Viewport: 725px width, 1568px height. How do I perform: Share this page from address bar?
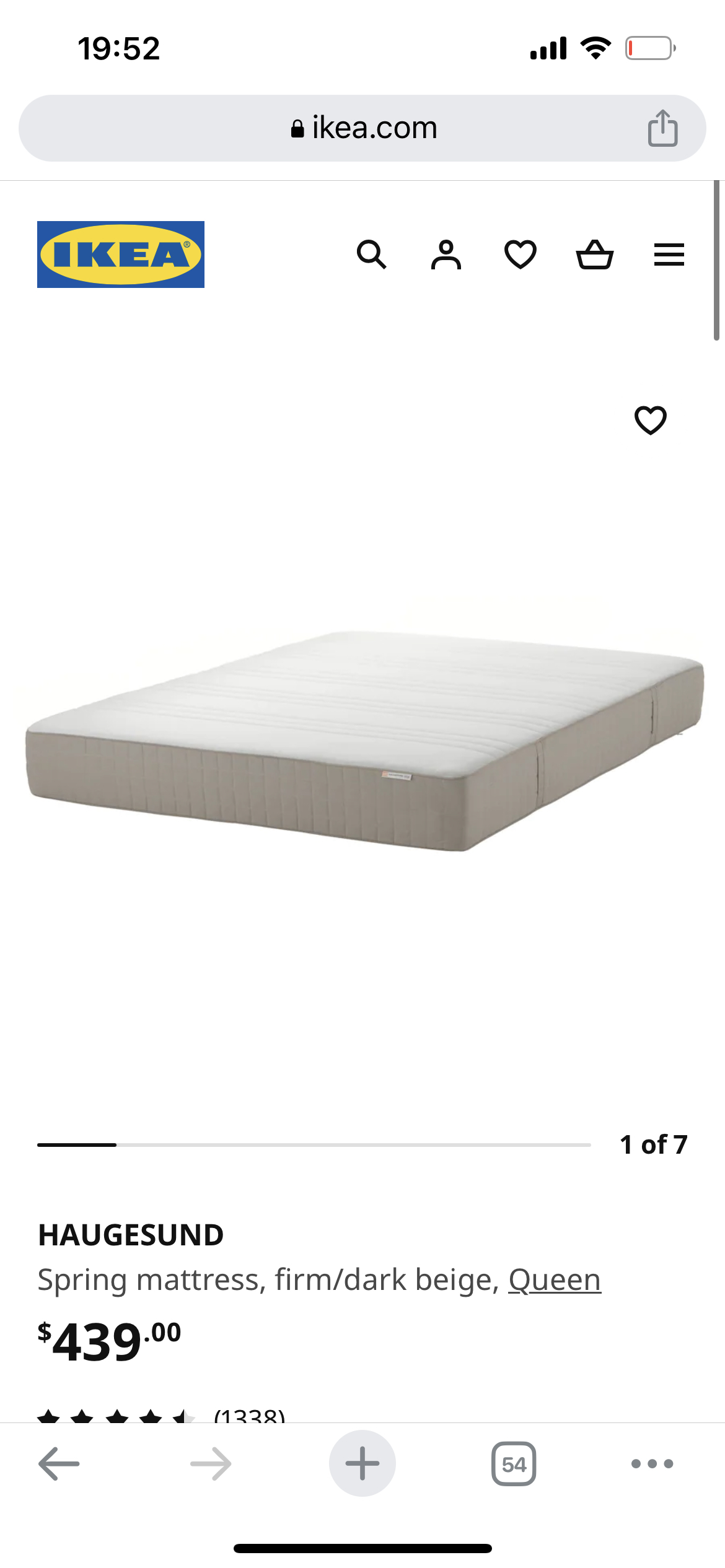pyautogui.click(x=662, y=128)
